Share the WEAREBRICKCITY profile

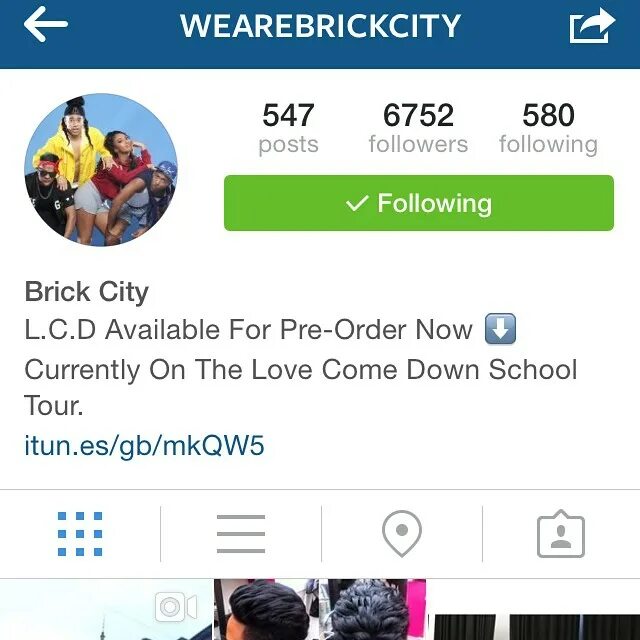pos(592,25)
